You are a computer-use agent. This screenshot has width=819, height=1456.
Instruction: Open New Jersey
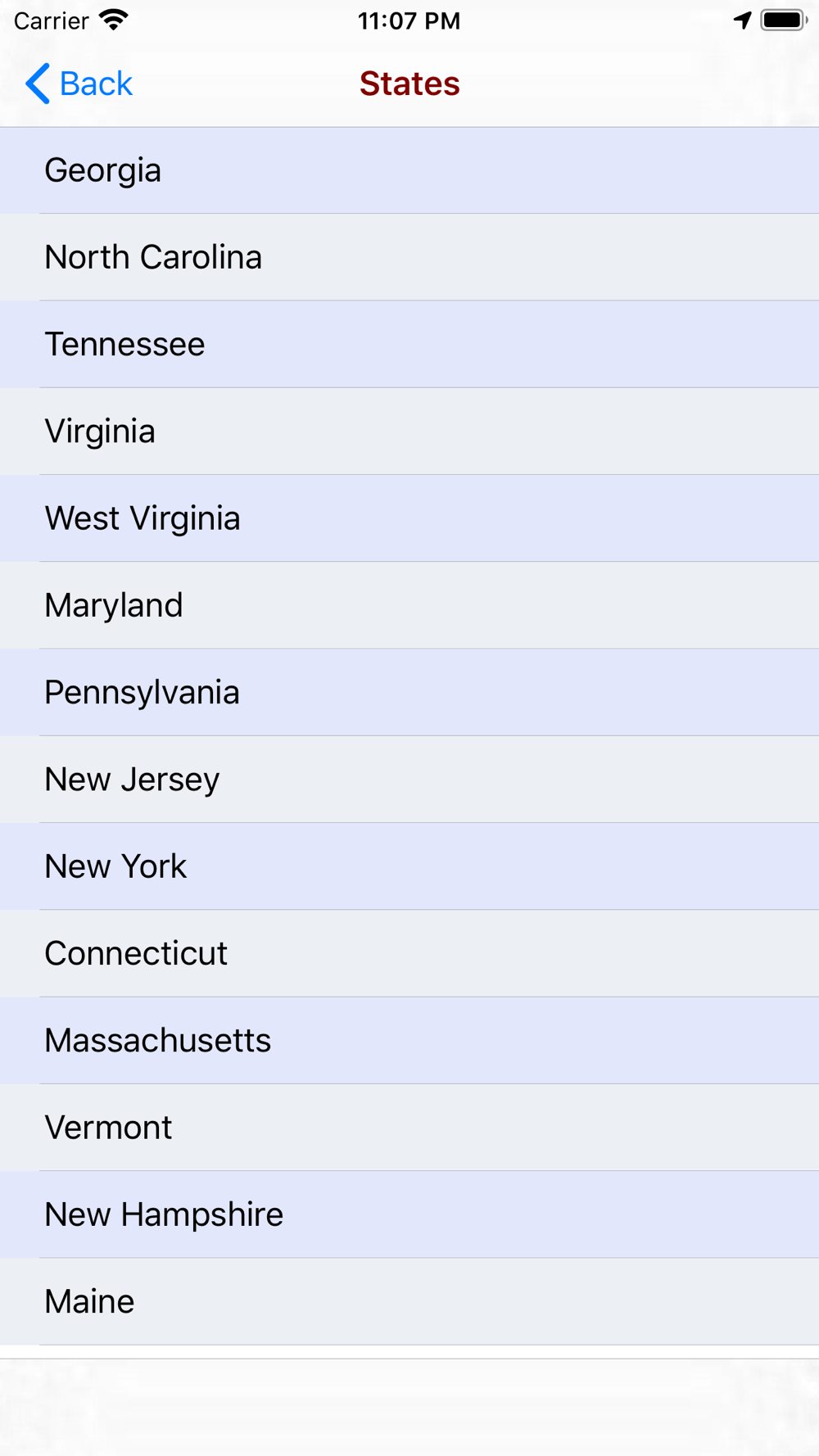click(409, 780)
